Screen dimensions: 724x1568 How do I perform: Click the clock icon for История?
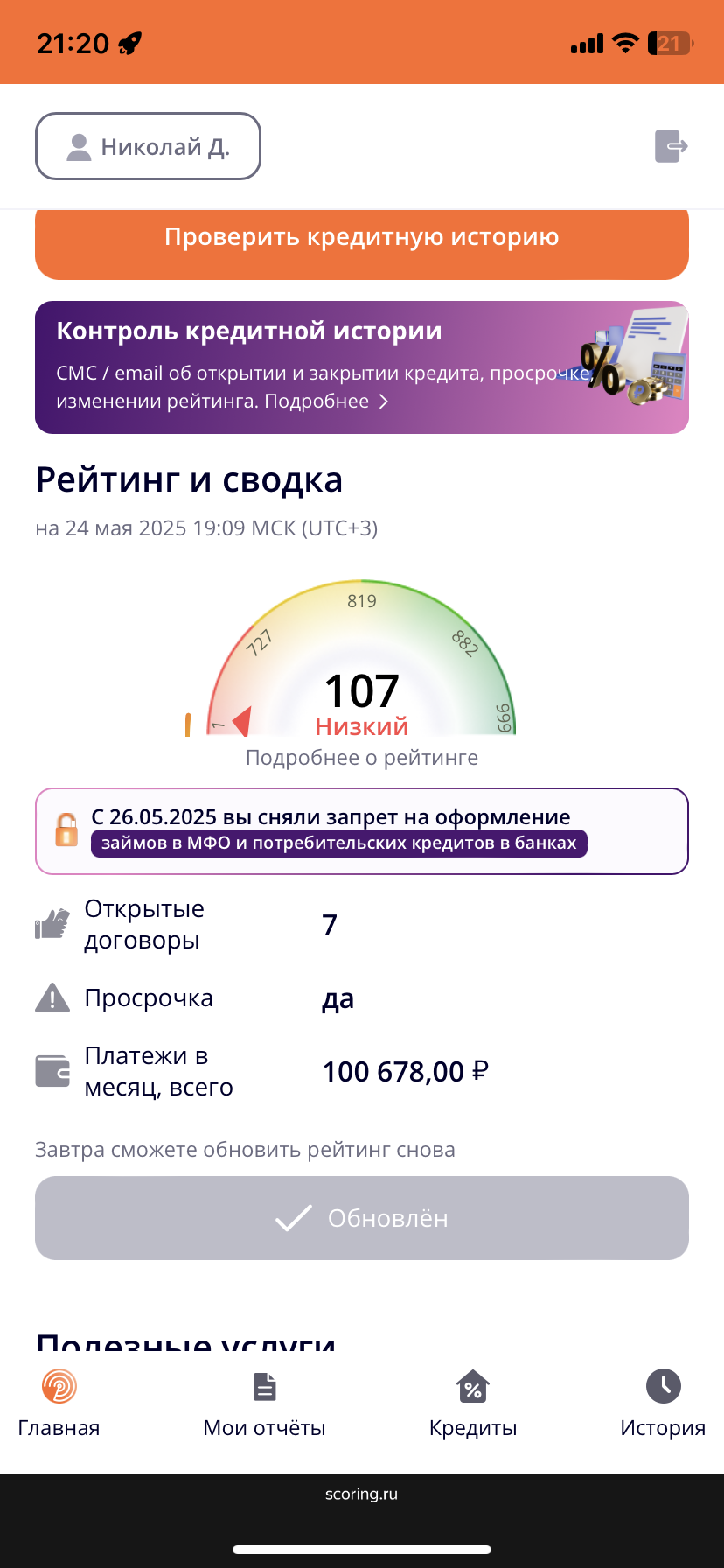662,1385
